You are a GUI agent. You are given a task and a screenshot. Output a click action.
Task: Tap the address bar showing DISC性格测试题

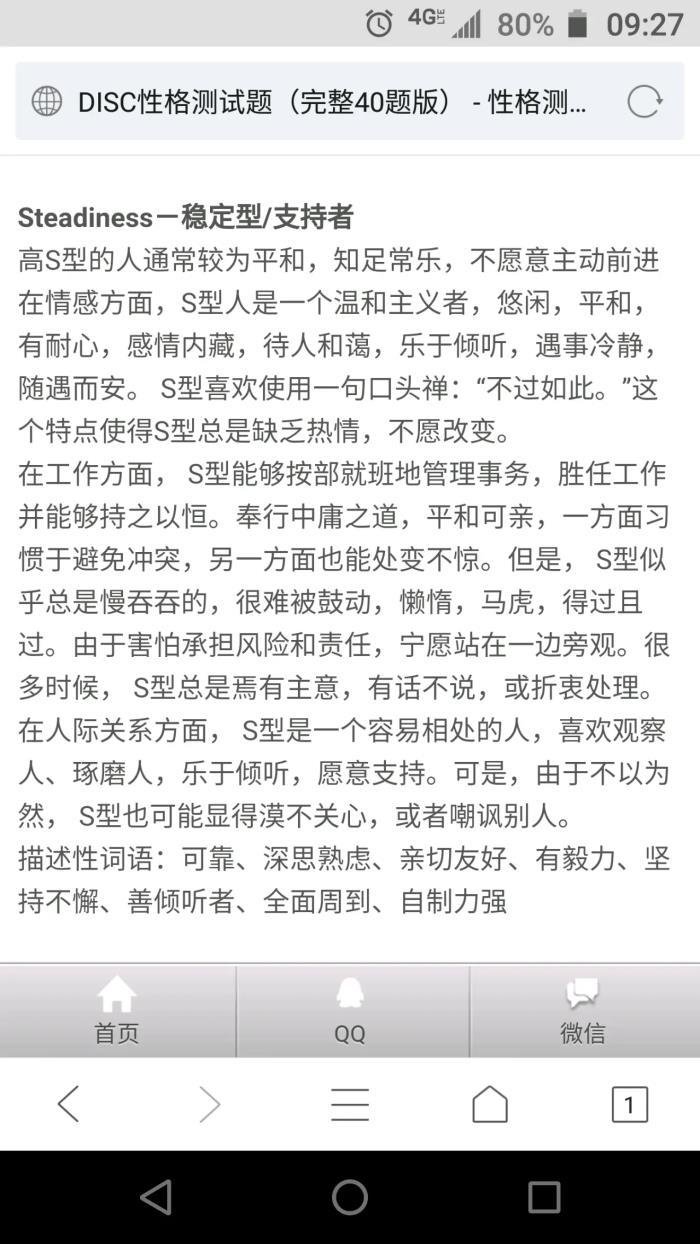(330, 102)
